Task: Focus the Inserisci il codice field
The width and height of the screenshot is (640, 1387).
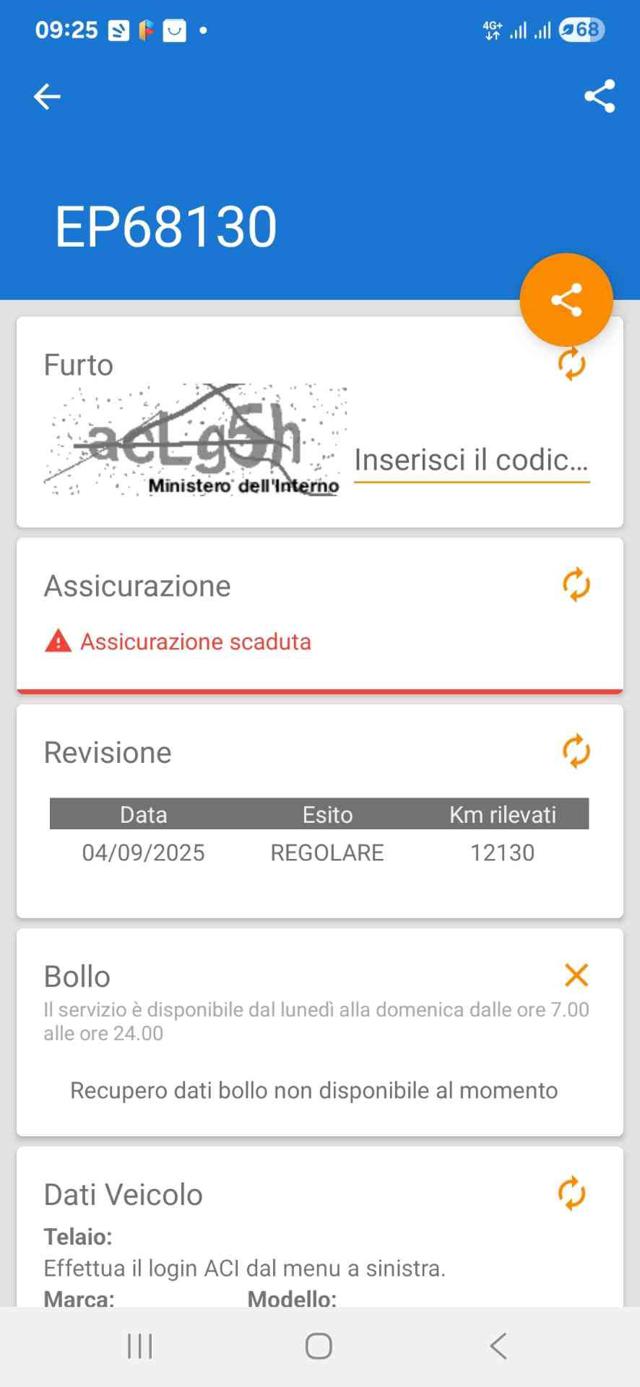Action: [x=471, y=461]
